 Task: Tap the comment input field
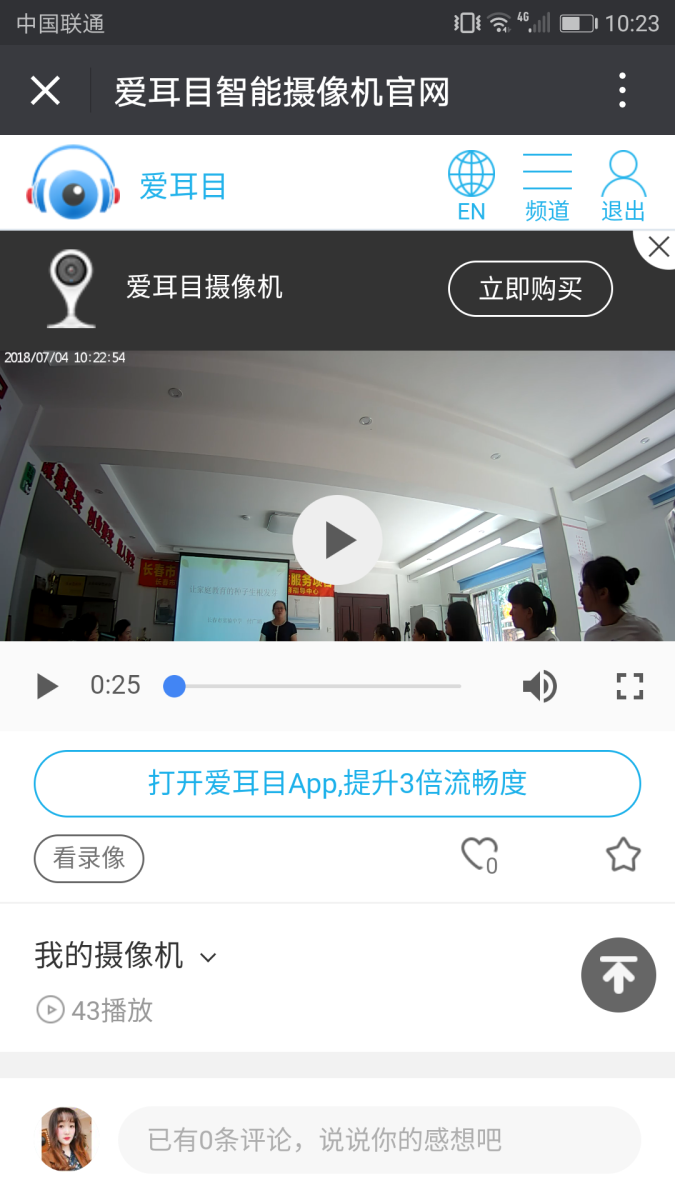click(x=379, y=1139)
